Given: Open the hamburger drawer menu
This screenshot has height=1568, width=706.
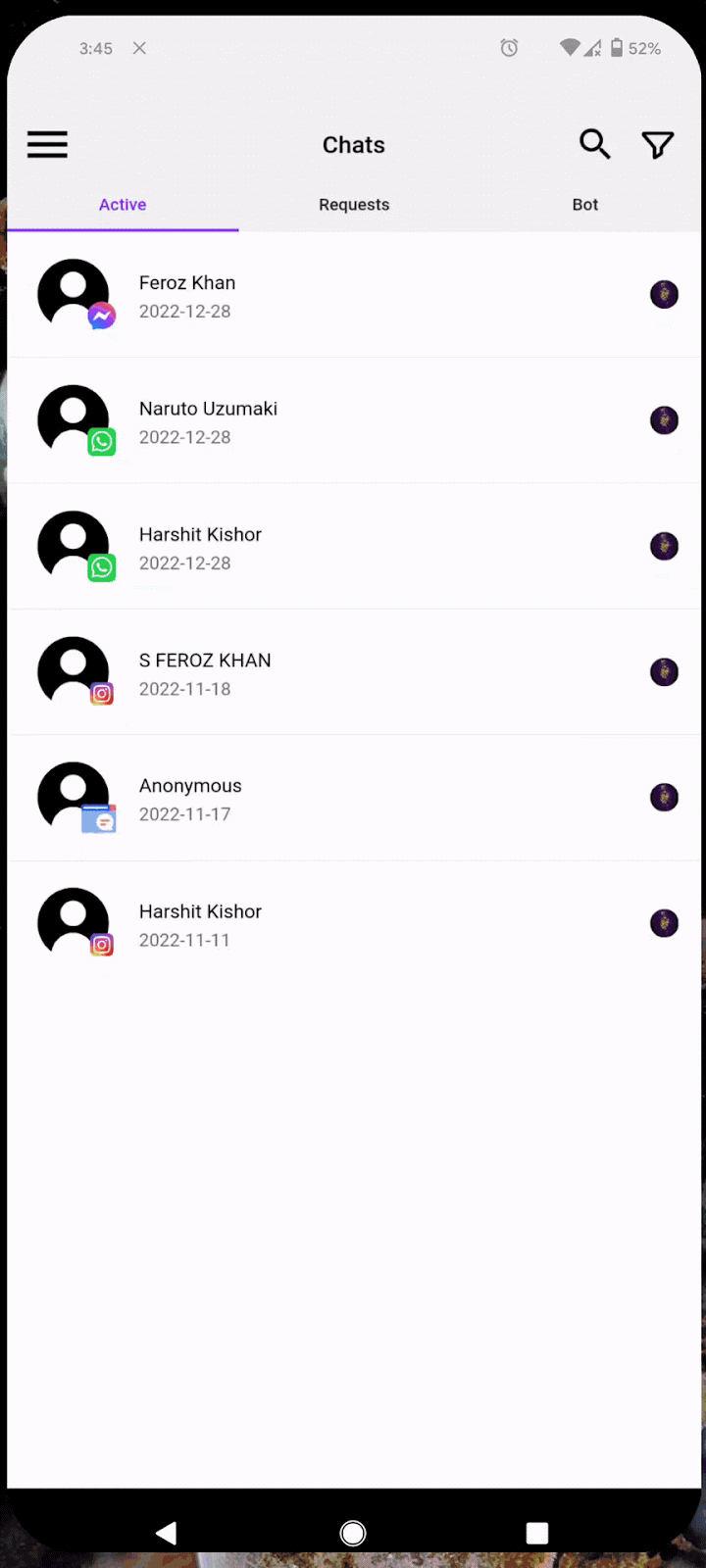Looking at the screenshot, I should point(47,145).
